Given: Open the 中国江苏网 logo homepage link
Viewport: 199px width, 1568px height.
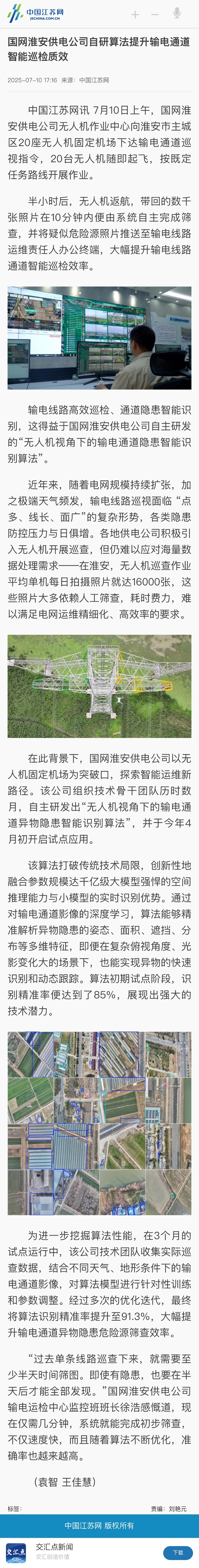Looking at the screenshot, I should point(35,13).
